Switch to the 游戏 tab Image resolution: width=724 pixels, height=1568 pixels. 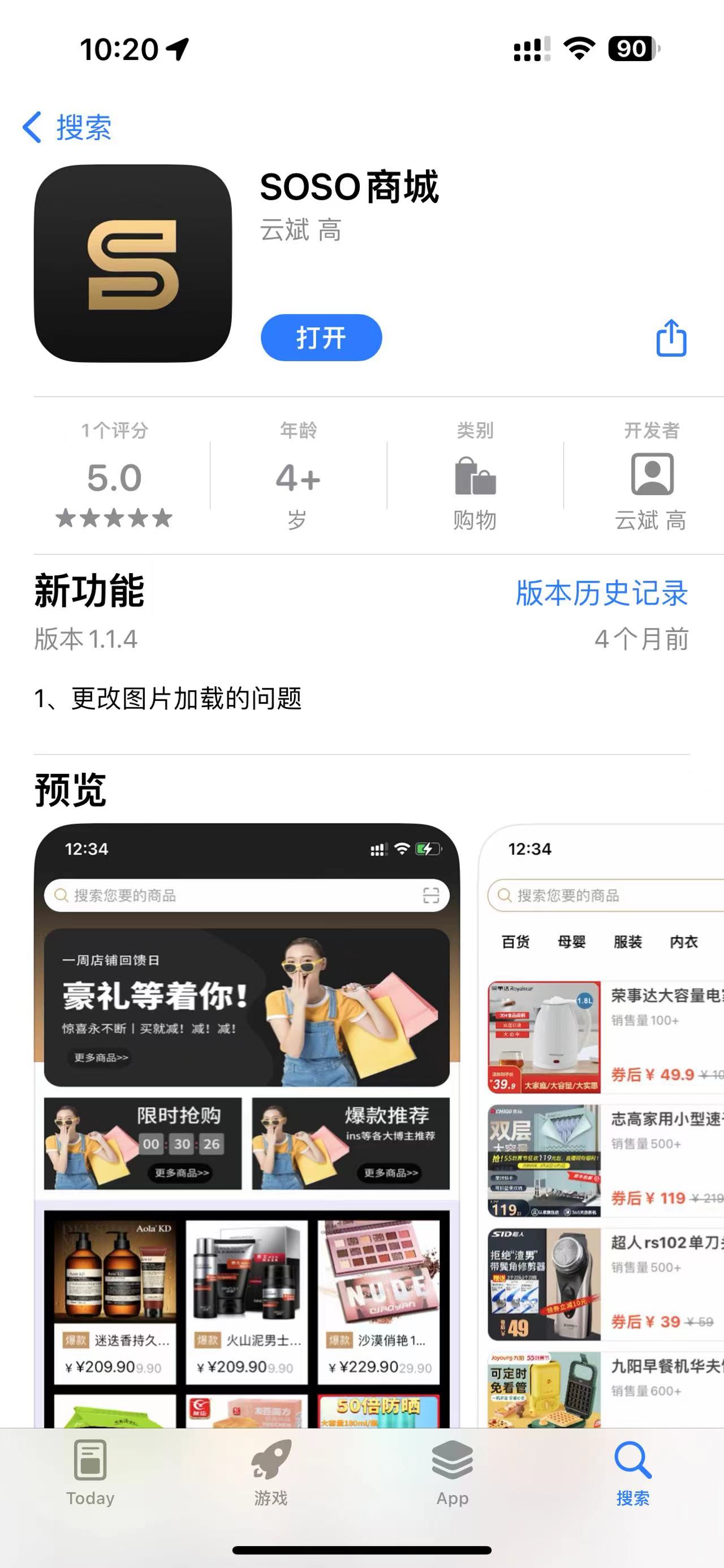271,1472
